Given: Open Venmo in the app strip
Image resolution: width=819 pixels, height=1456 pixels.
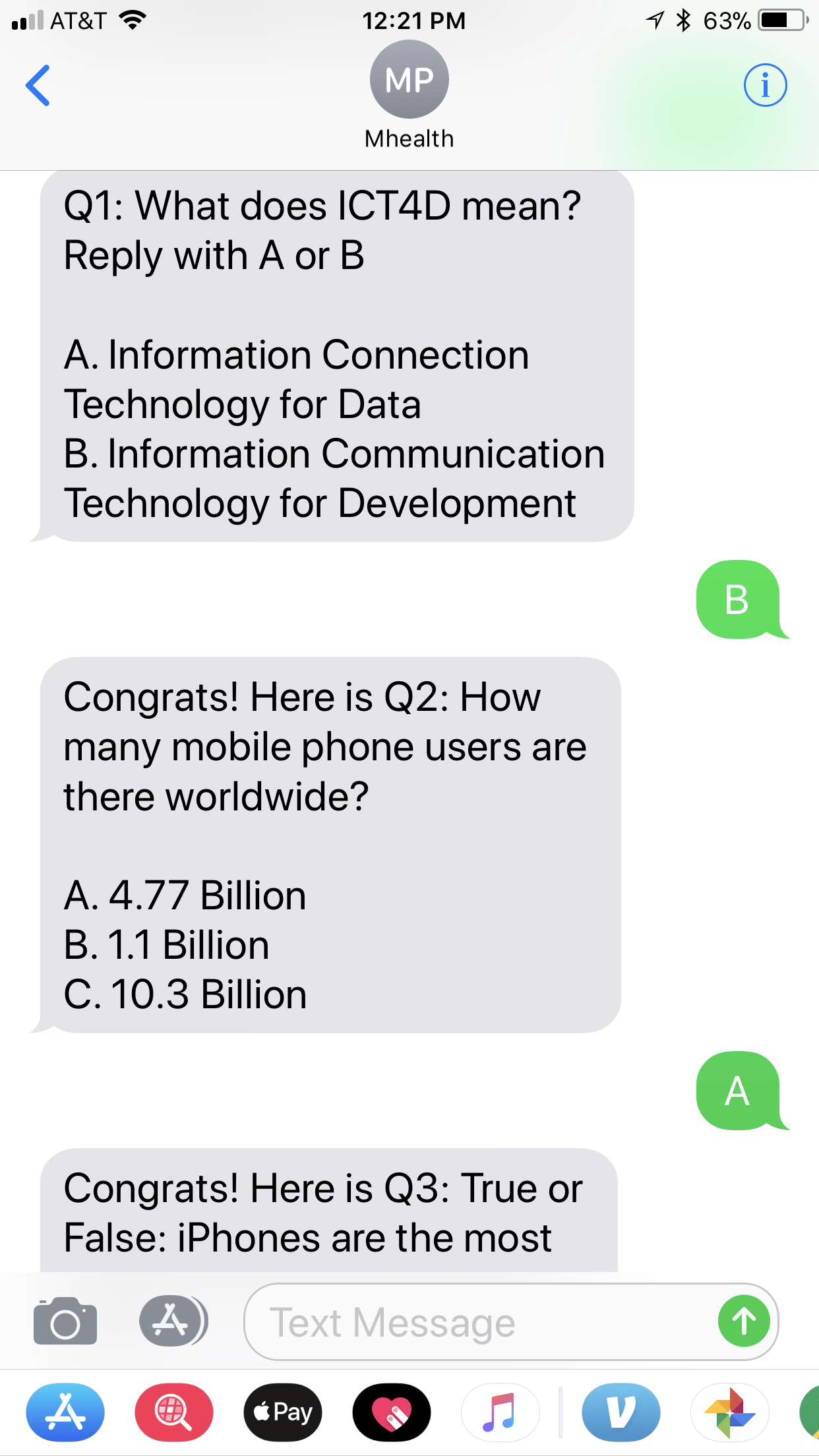Looking at the screenshot, I should pos(621,1412).
